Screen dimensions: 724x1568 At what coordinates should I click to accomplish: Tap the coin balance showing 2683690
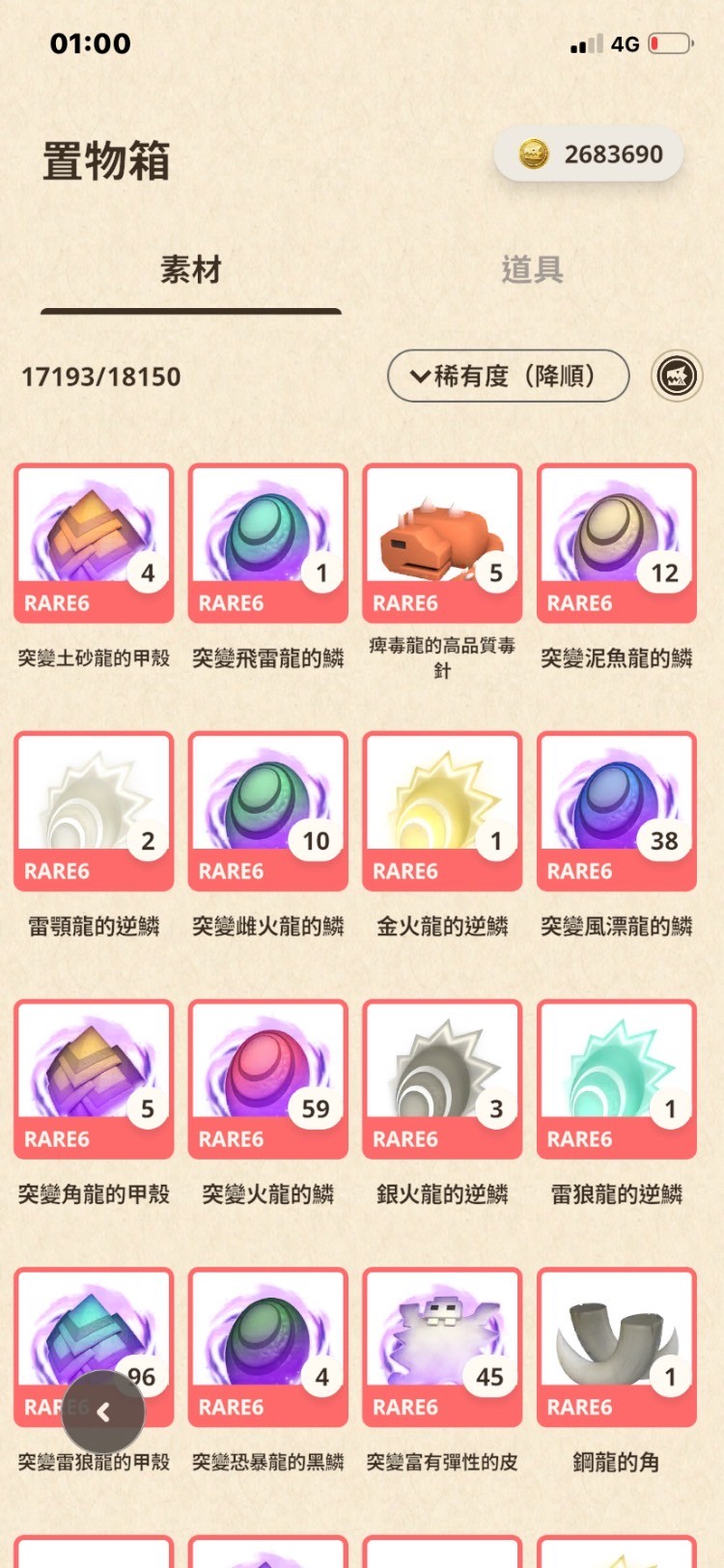point(589,153)
